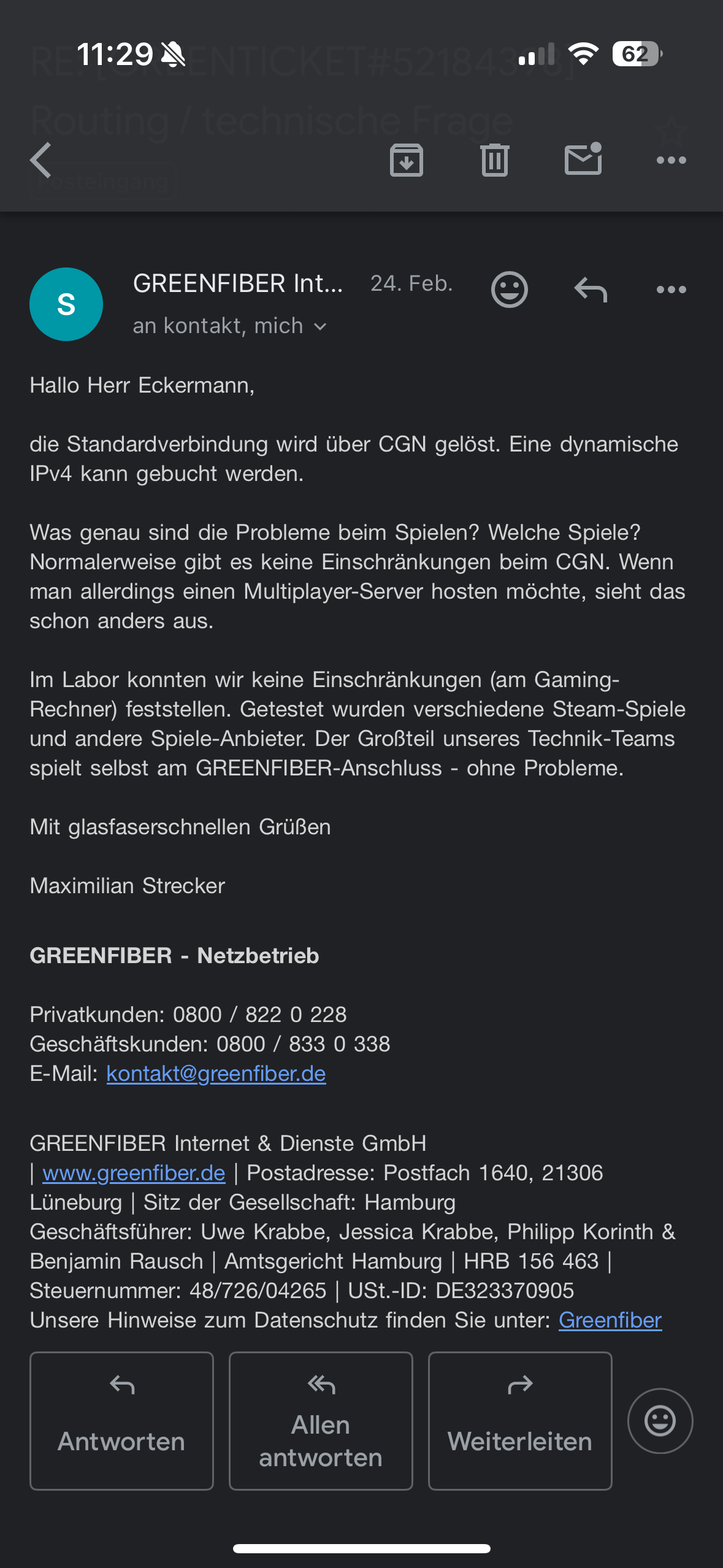Open the top toolbar overflow menu
This screenshot has height=1568, width=723.
[671, 160]
